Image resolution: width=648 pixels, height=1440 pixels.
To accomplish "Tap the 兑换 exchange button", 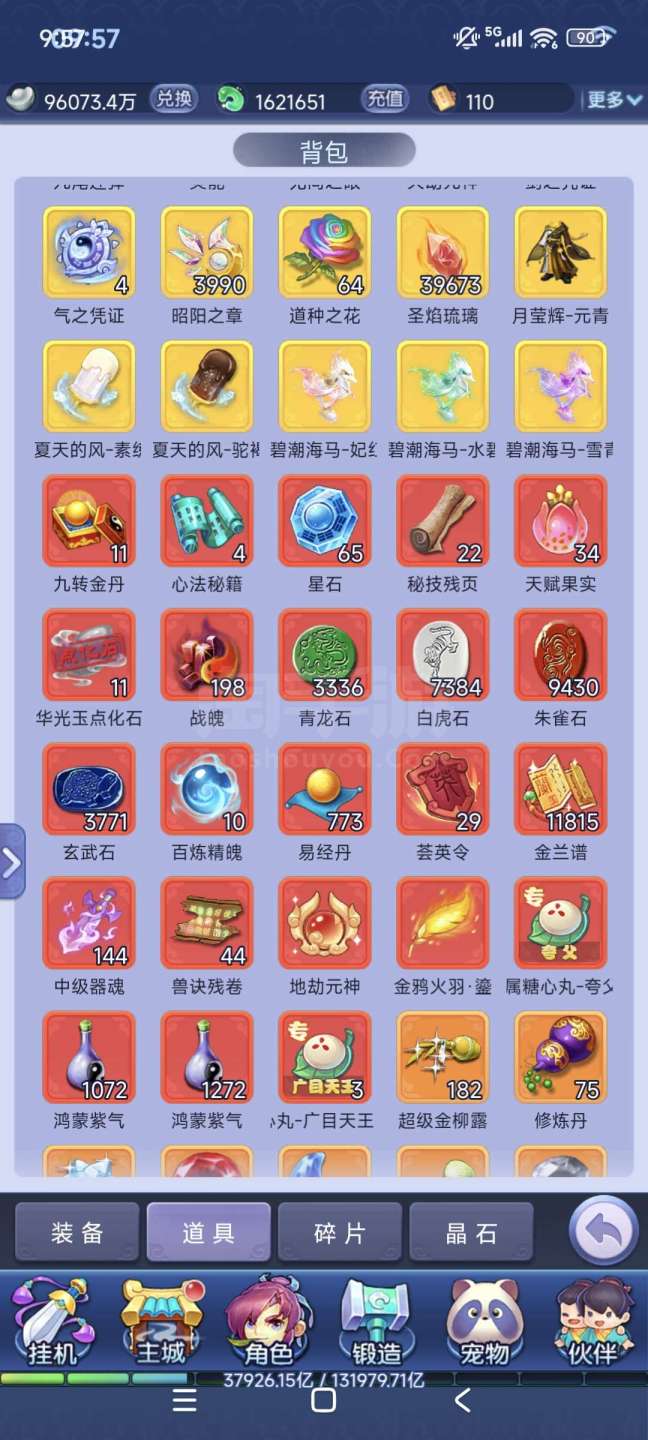I will (174, 99).
